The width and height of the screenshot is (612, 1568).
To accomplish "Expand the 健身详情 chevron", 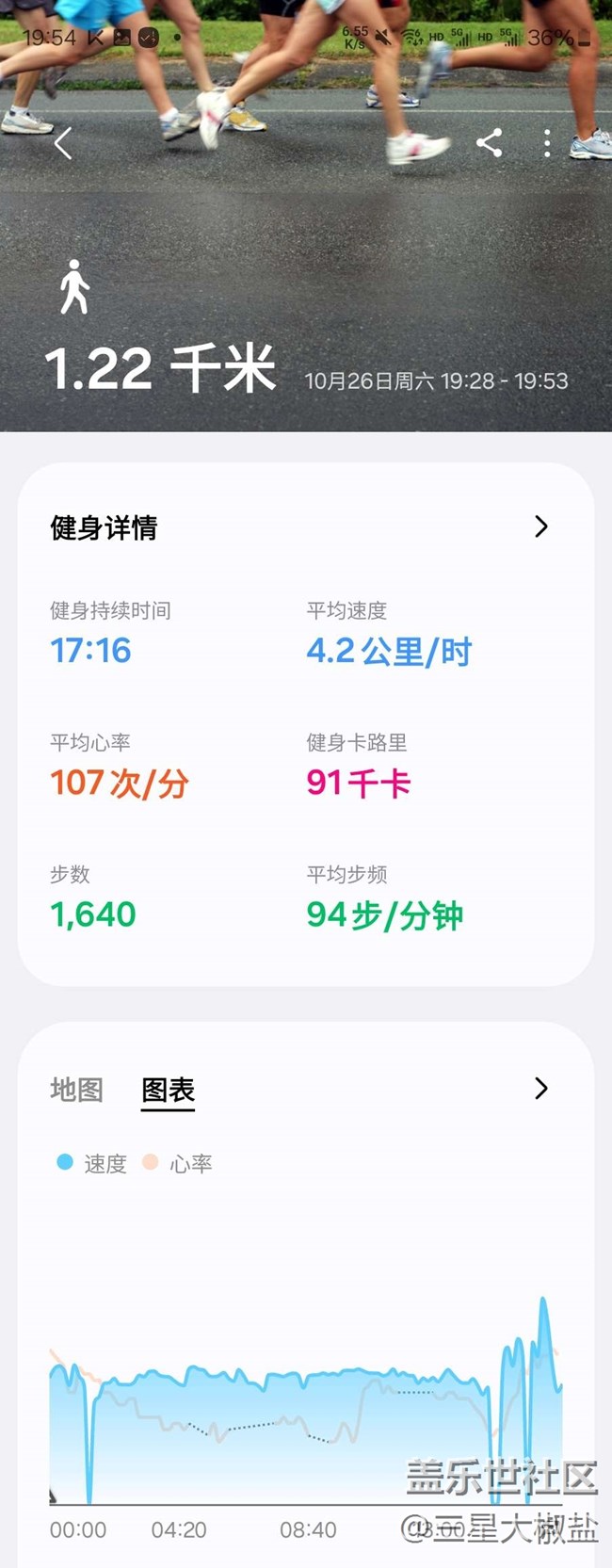I will pos(540,526).
